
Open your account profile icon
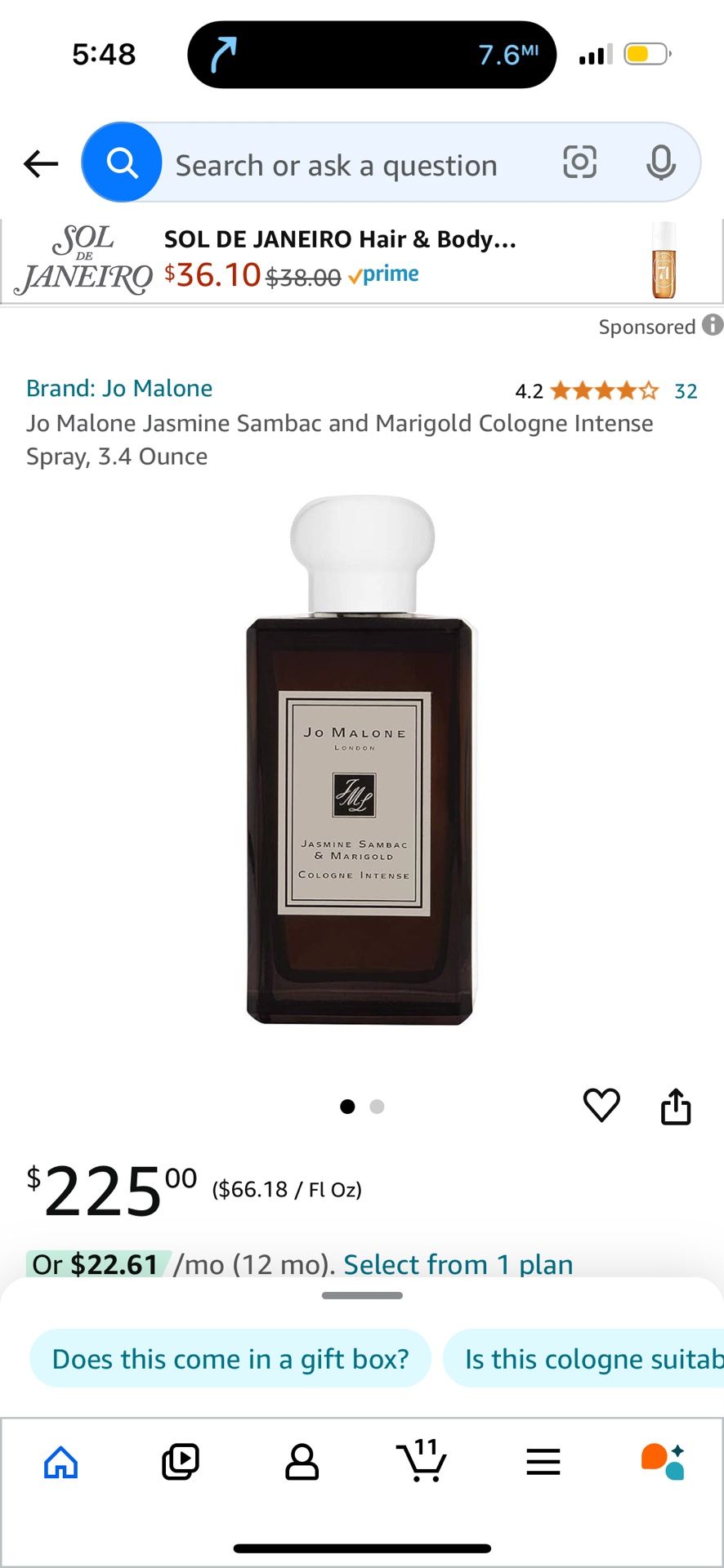[x=302, y=1462]
